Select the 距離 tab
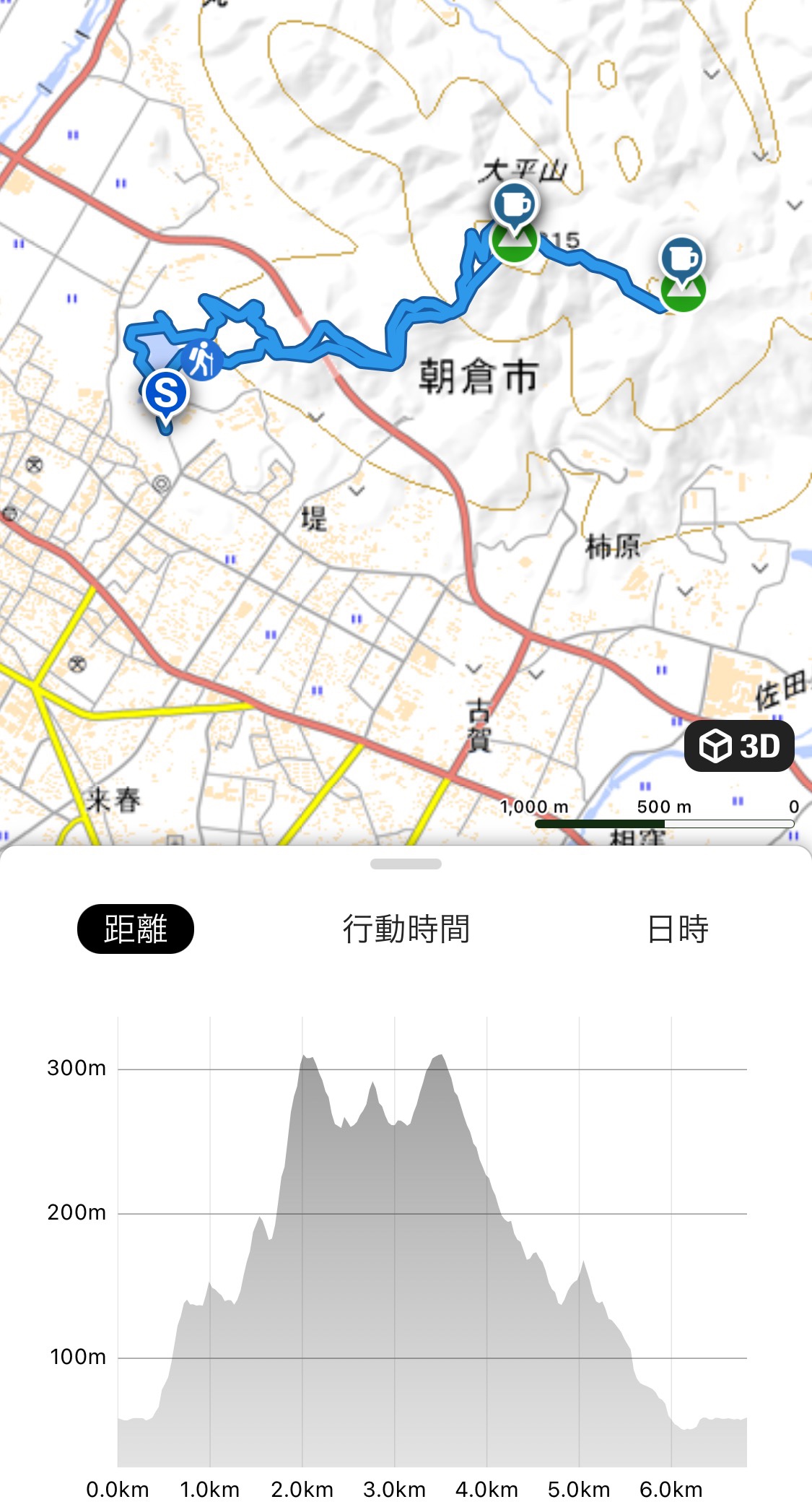 pos(136,929)
